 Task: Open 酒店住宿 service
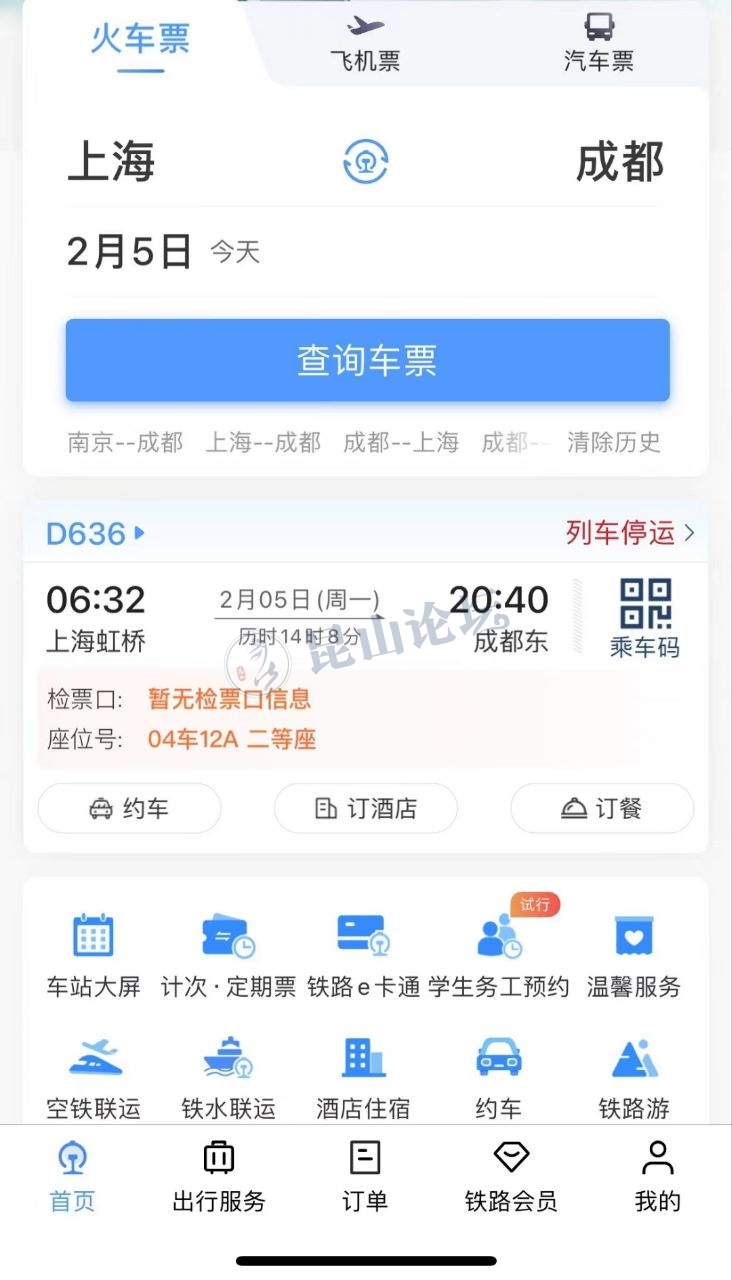click(363, 1077)
